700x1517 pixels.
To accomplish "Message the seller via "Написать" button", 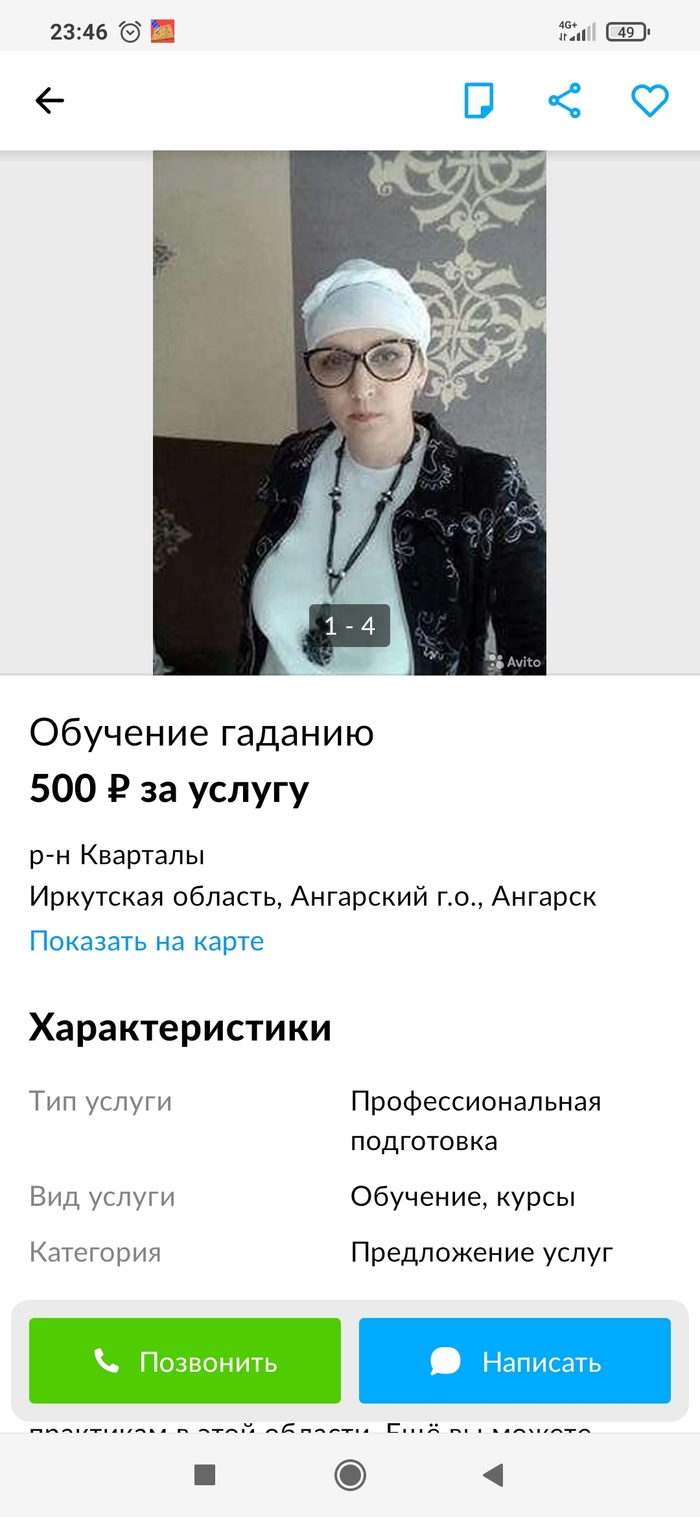I will [515, 1361].
